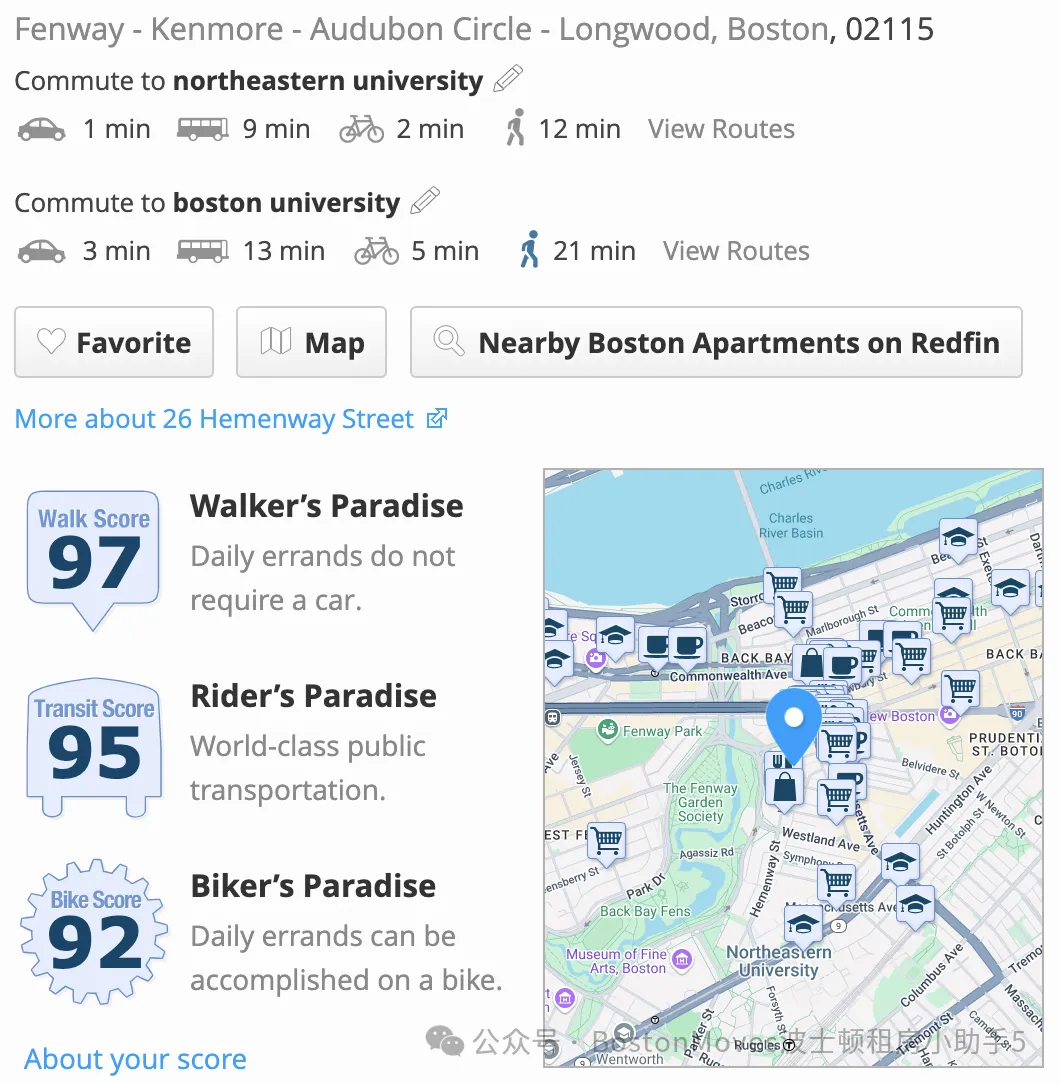Open the Map button

[x=311, y=342]
